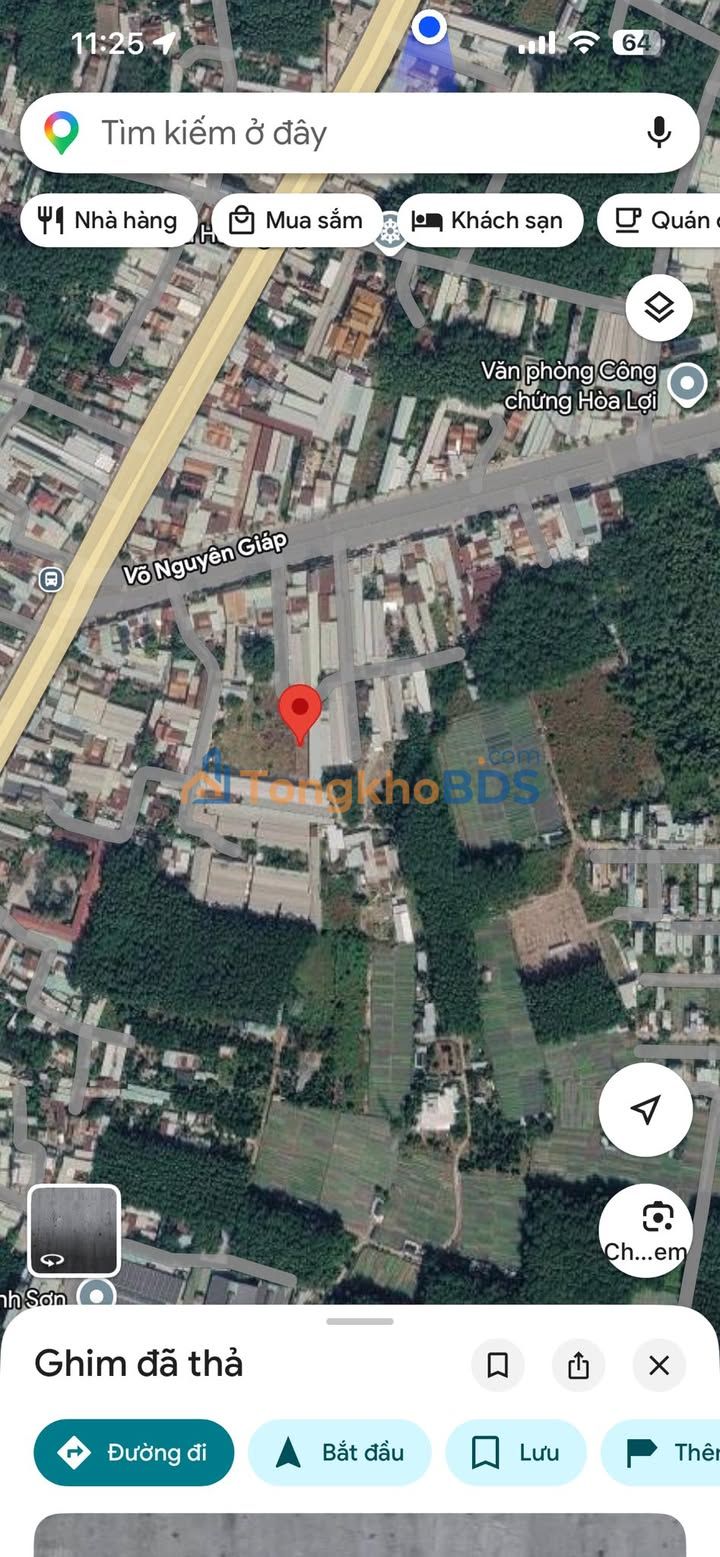Tap Văn phòng Công chứng Hòa Lợi marker
Image resolution: width=720 pixels, height=1557 pixels.
point(687,384)
